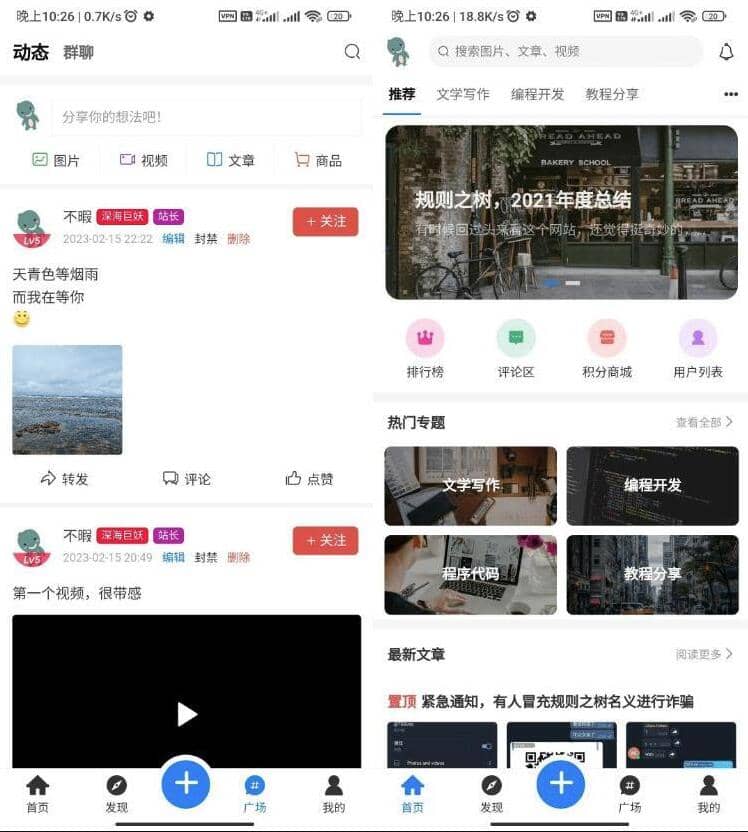Open search via the magnifier icon

351,52
